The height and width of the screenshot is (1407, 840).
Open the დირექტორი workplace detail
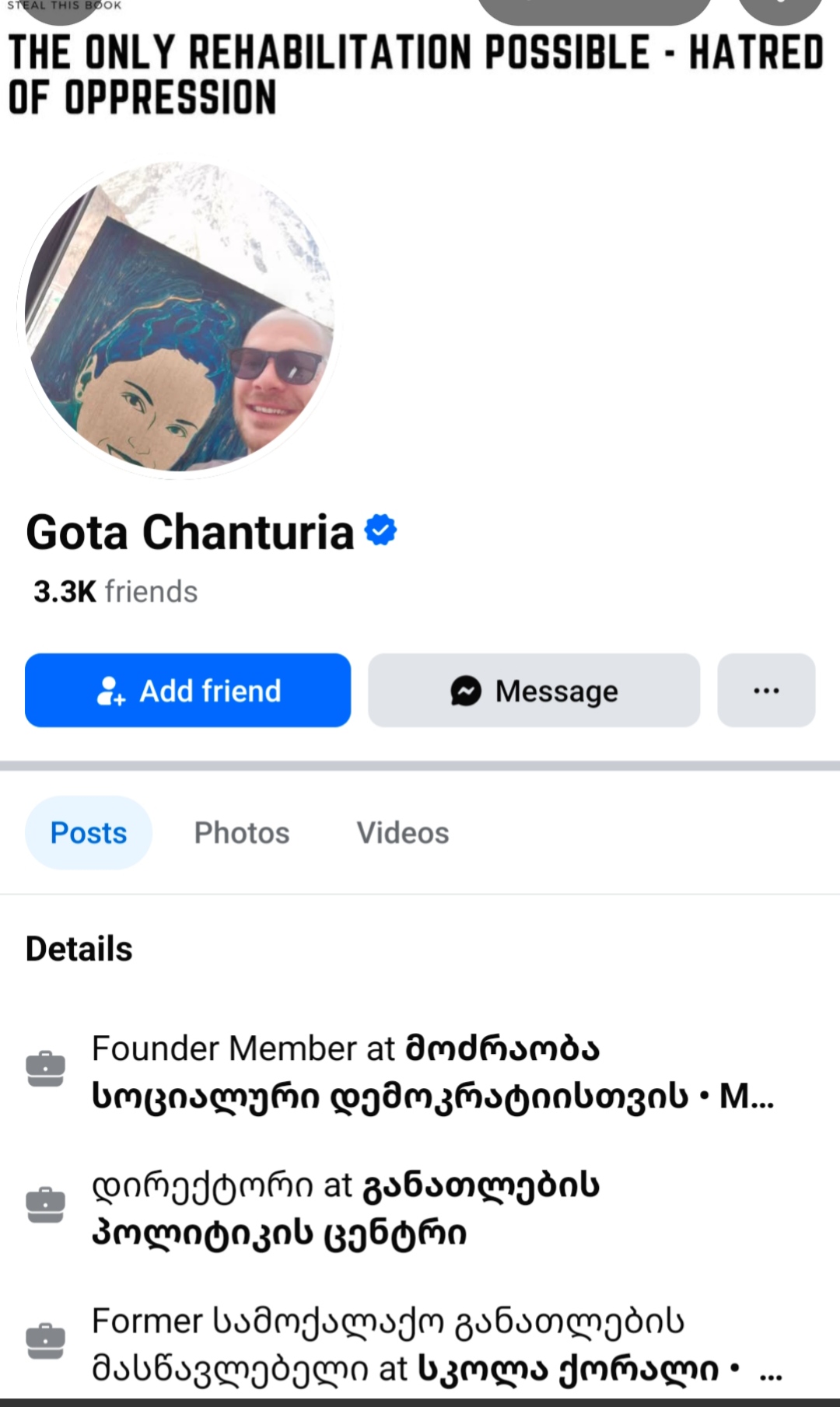click(346, 1209)
